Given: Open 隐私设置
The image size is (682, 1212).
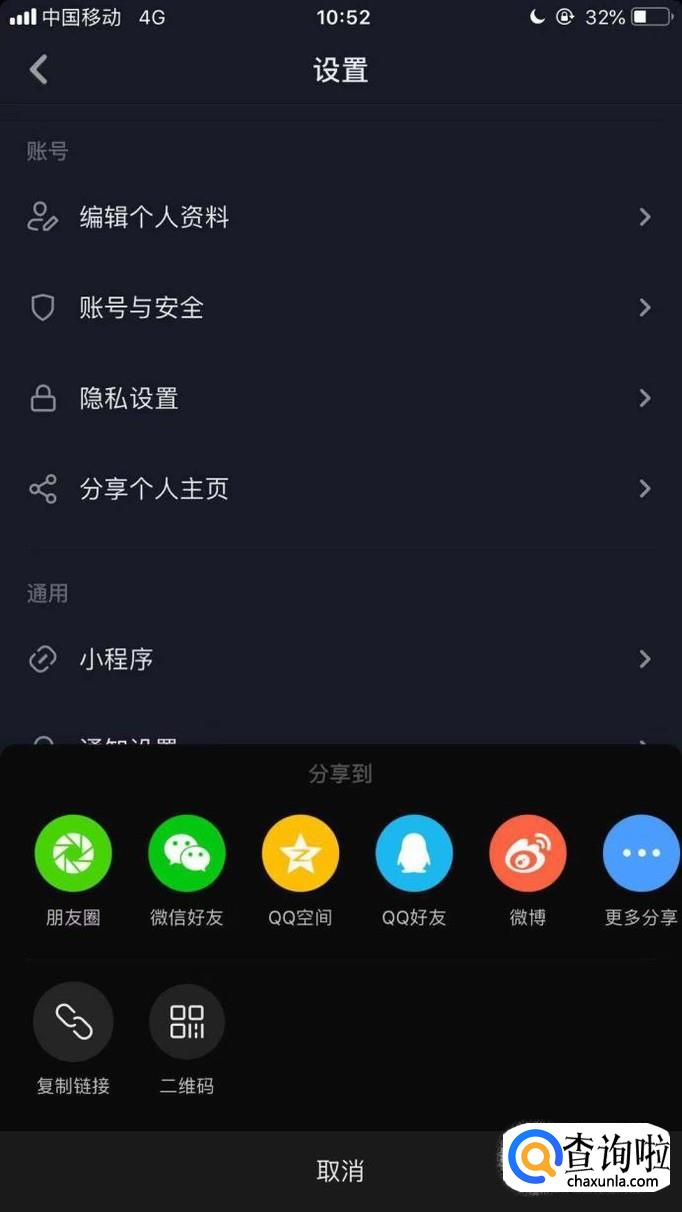Looking at the screenshot, I should pyautogui.click(x=340, y=399).
